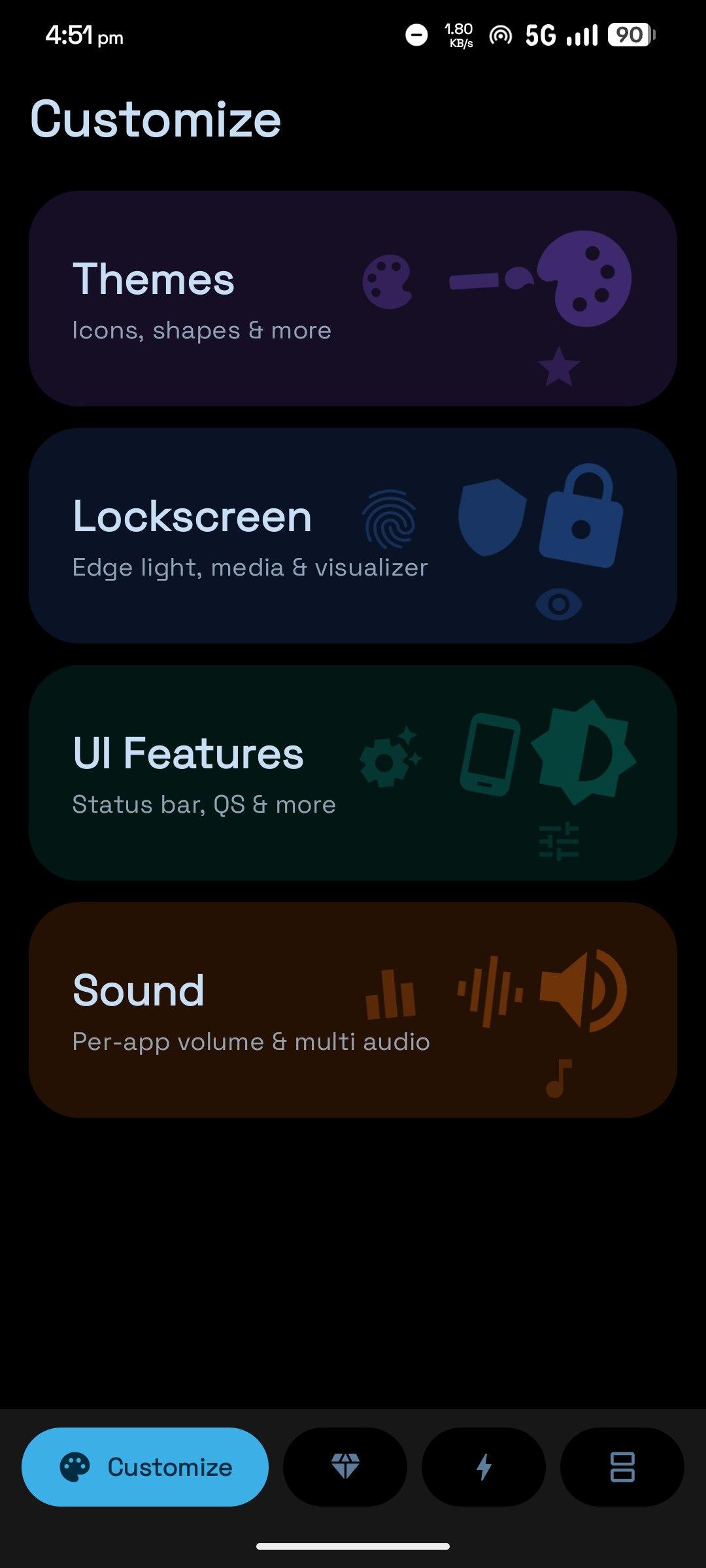Open the UI Features card
This screenshot has width=706, height=1568.
point(352,773)
